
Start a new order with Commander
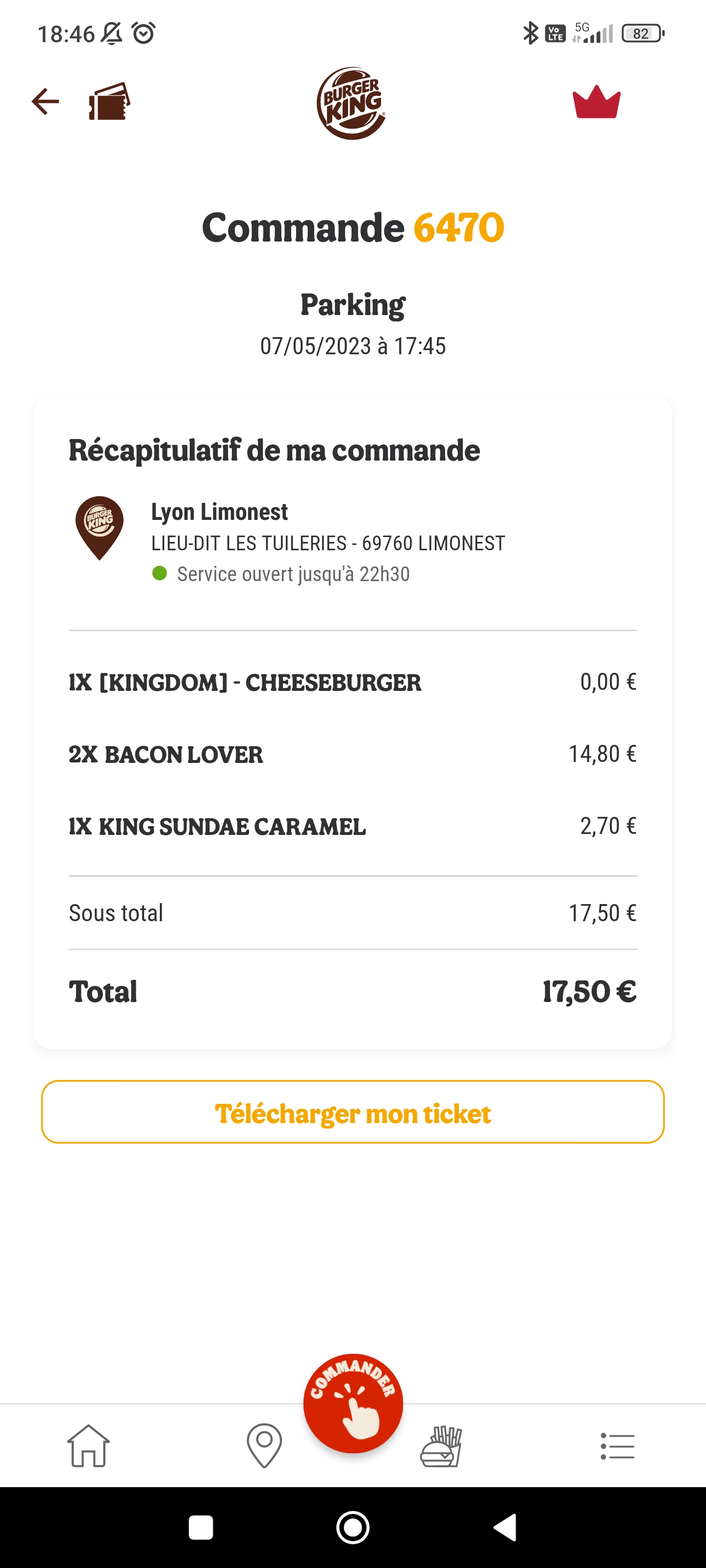[353, 1402]
